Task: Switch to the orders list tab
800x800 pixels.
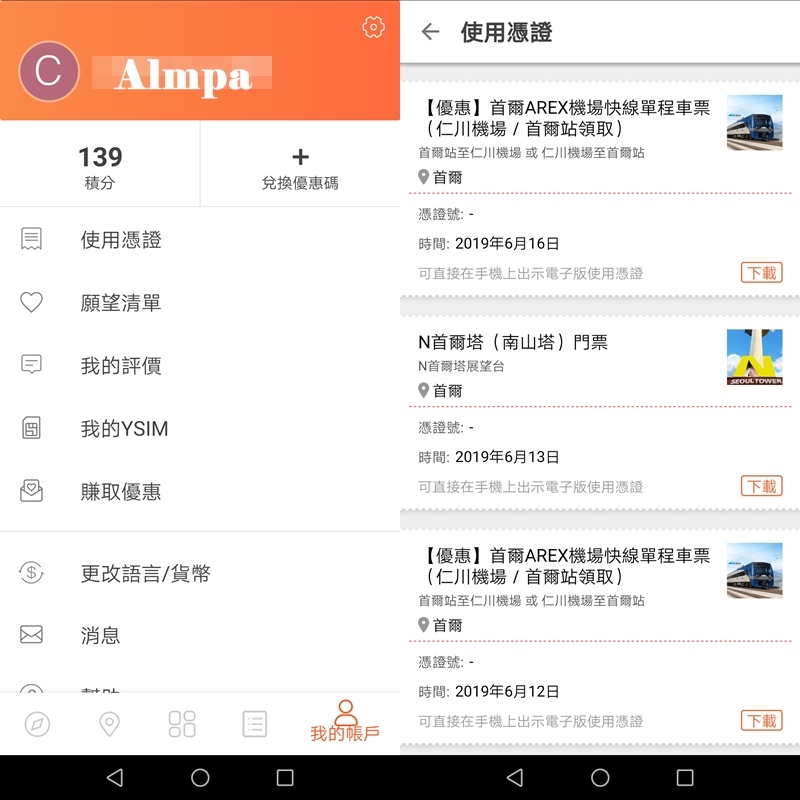Action: [x=255, y=724]
